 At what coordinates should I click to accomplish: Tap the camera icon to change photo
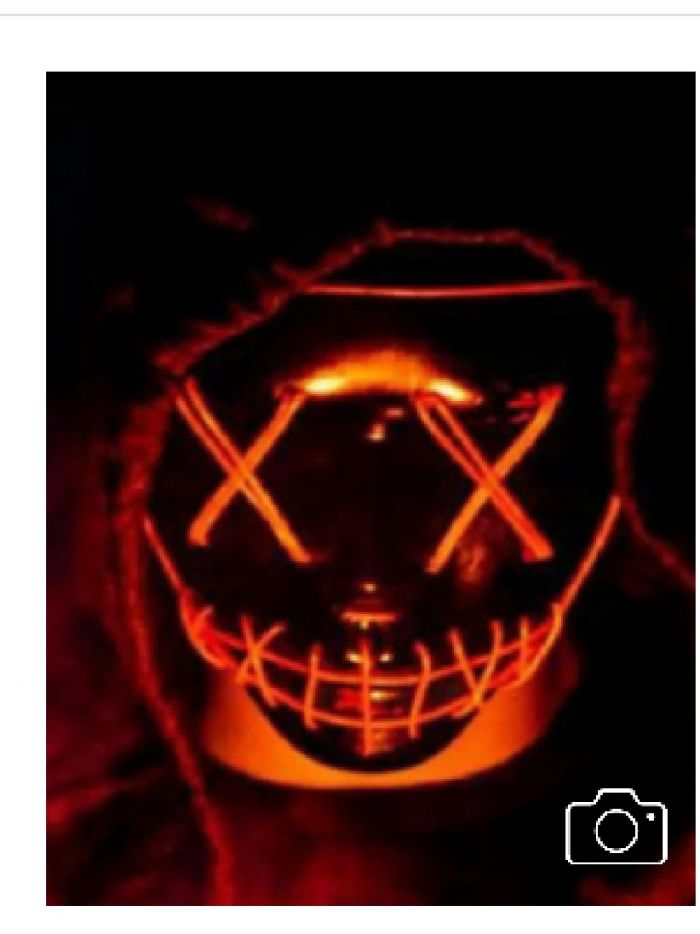pos(616,826)
